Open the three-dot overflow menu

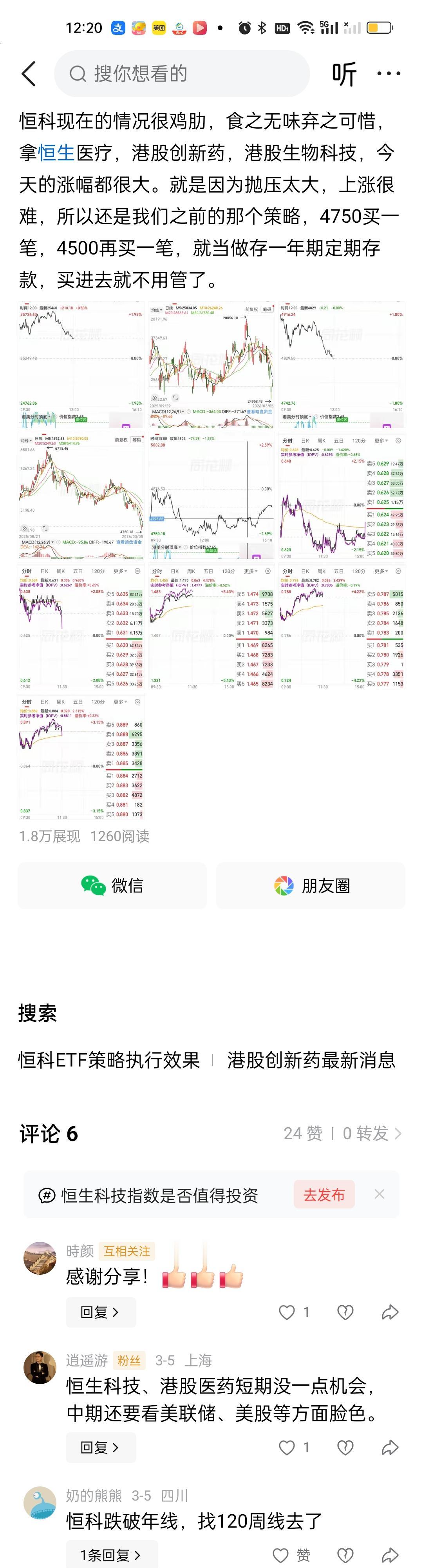[x=389, y=74]
